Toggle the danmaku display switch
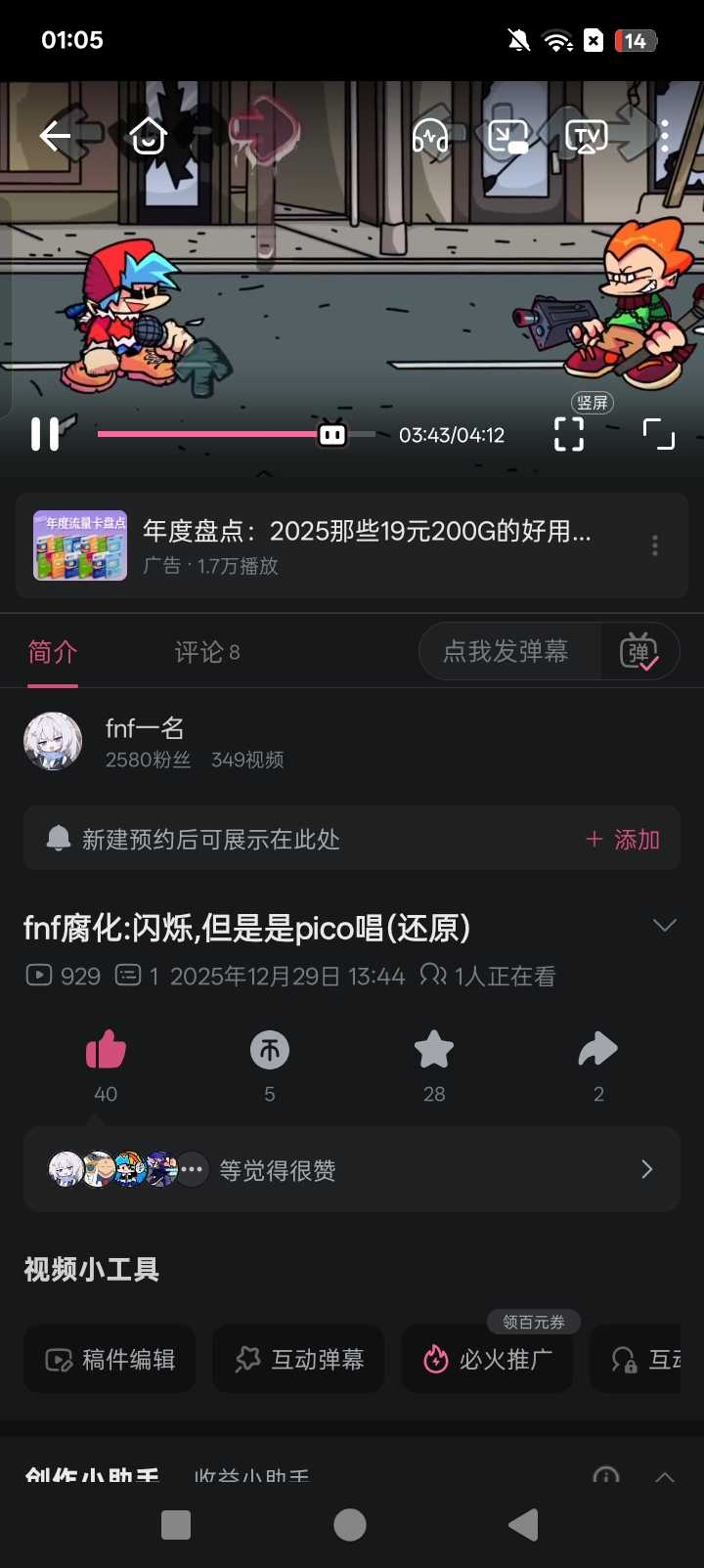 click(x=639, y=652)
